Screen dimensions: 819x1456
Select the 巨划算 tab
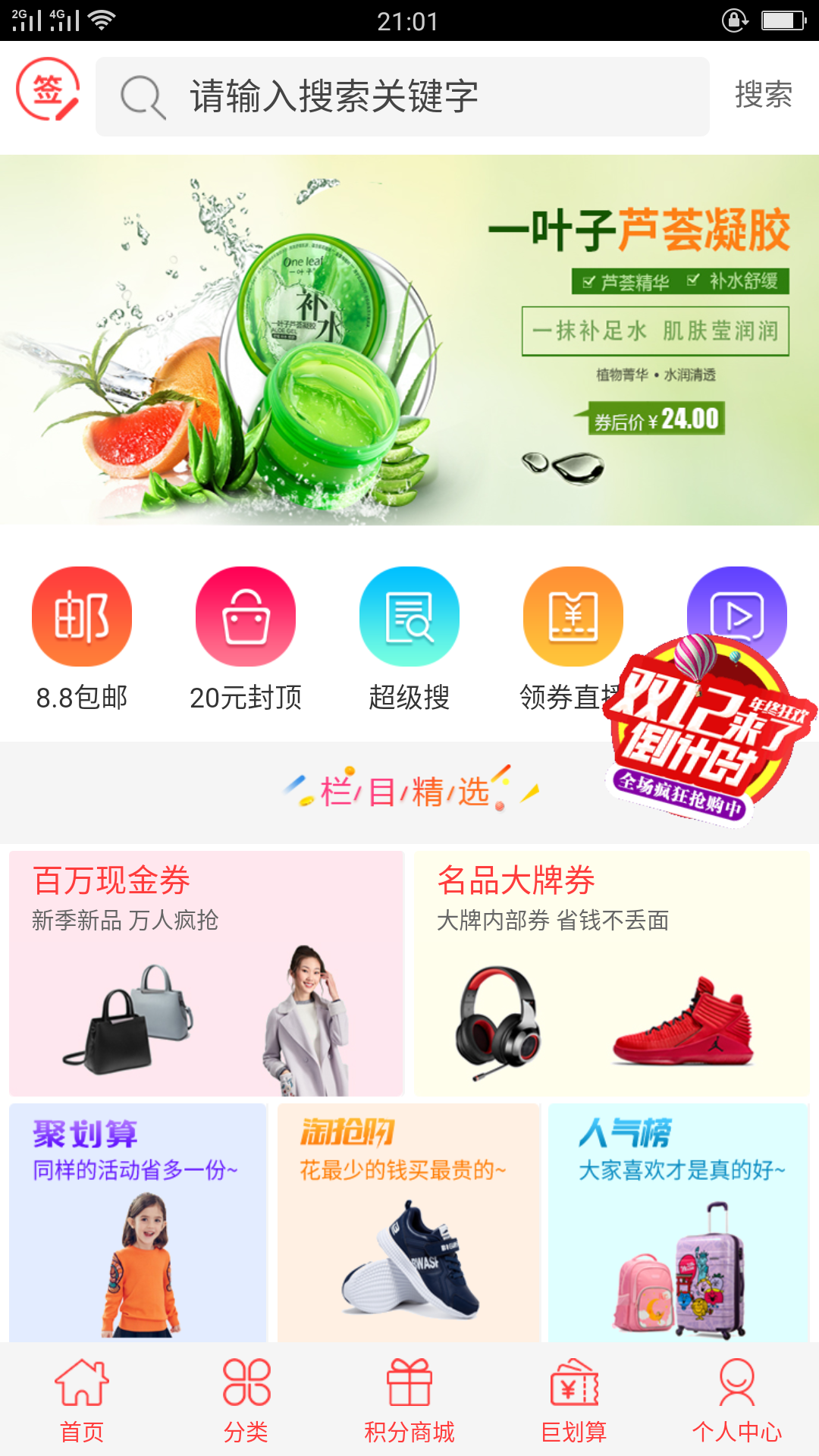pos(573,1400)
